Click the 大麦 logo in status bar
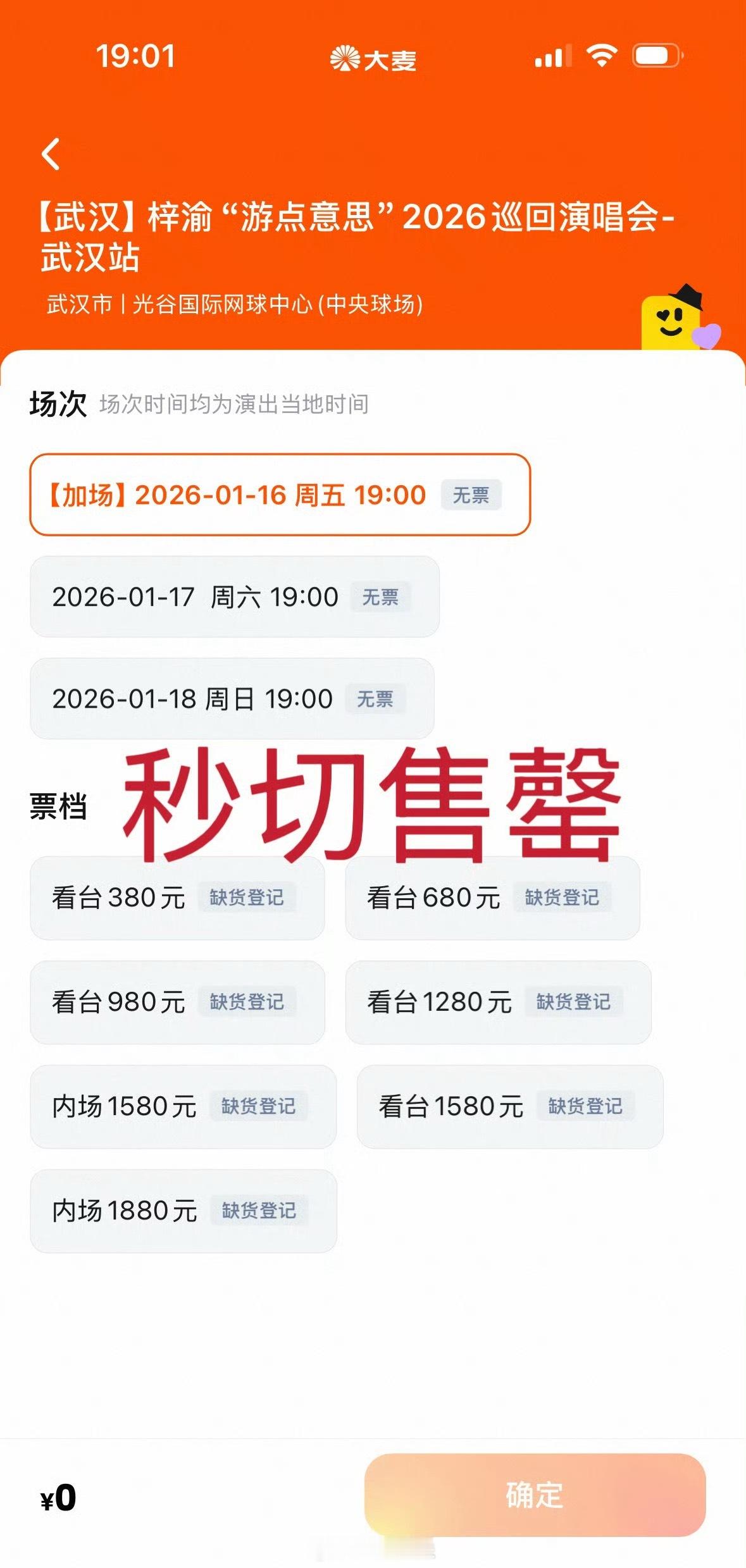Viewport: 746px width, 1568px height. tap(373, 58)
